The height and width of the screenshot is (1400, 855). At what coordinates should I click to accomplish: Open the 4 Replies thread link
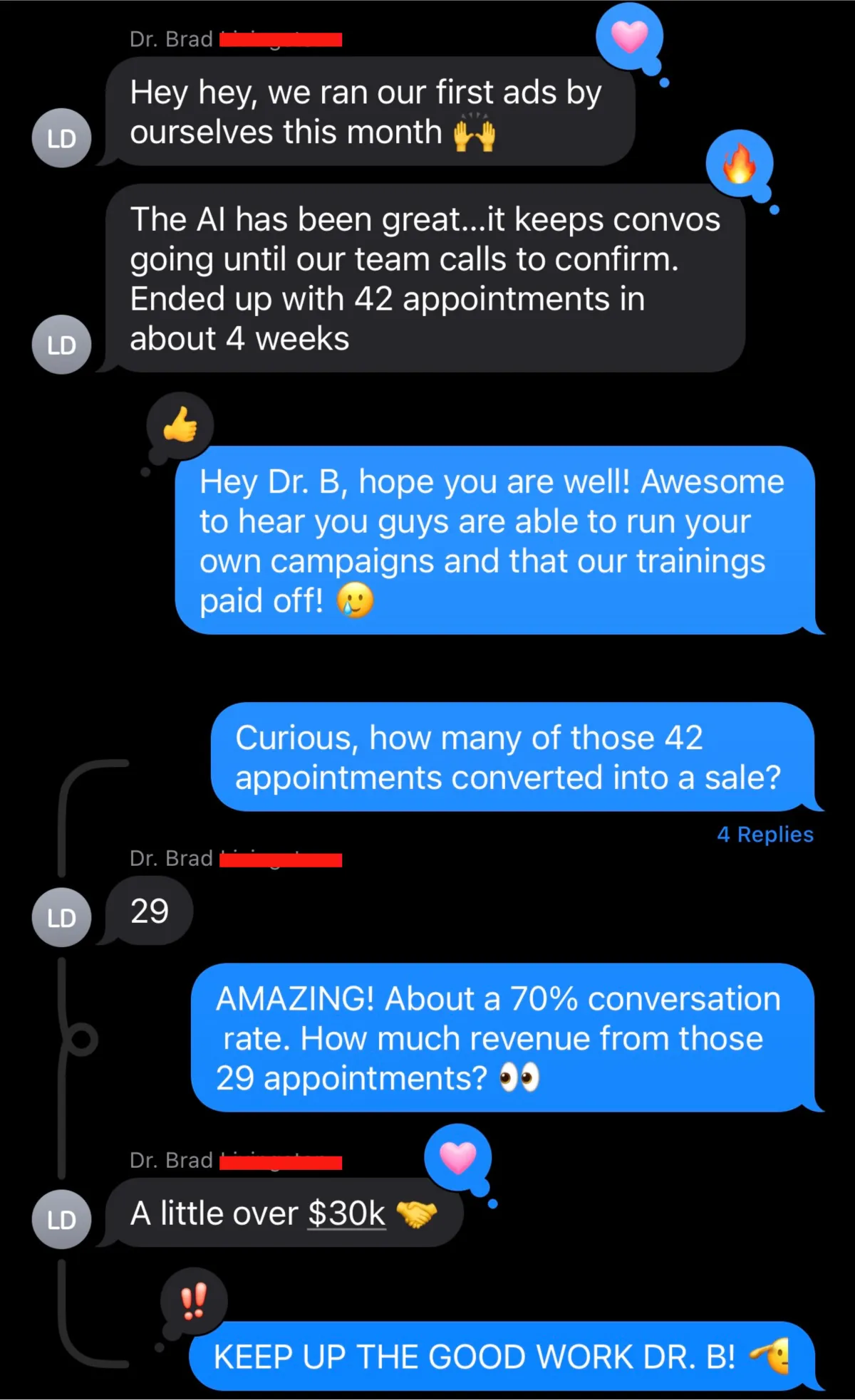pos(765,834)
